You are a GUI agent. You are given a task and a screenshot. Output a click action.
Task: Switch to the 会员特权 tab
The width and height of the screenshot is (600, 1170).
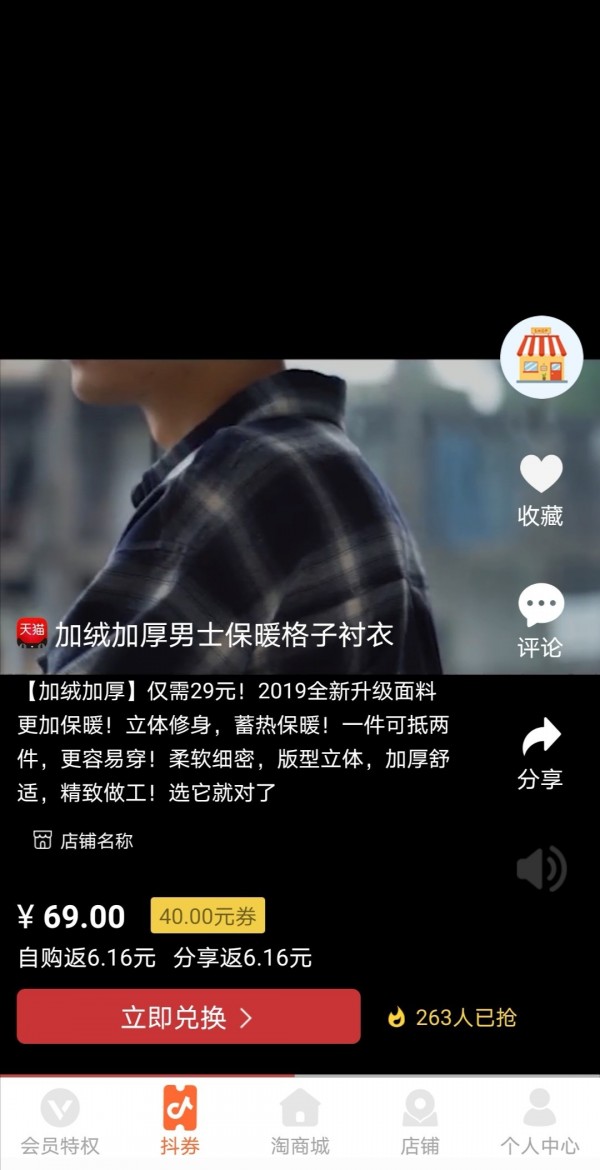coord(60,1122)
